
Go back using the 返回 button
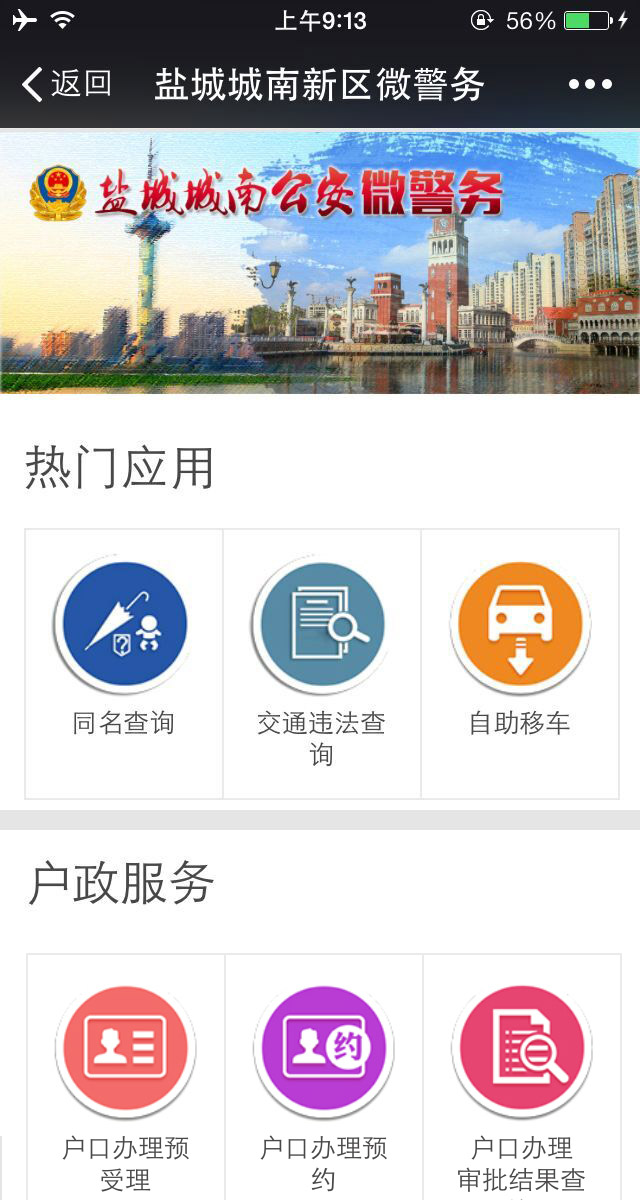(66, 84)
